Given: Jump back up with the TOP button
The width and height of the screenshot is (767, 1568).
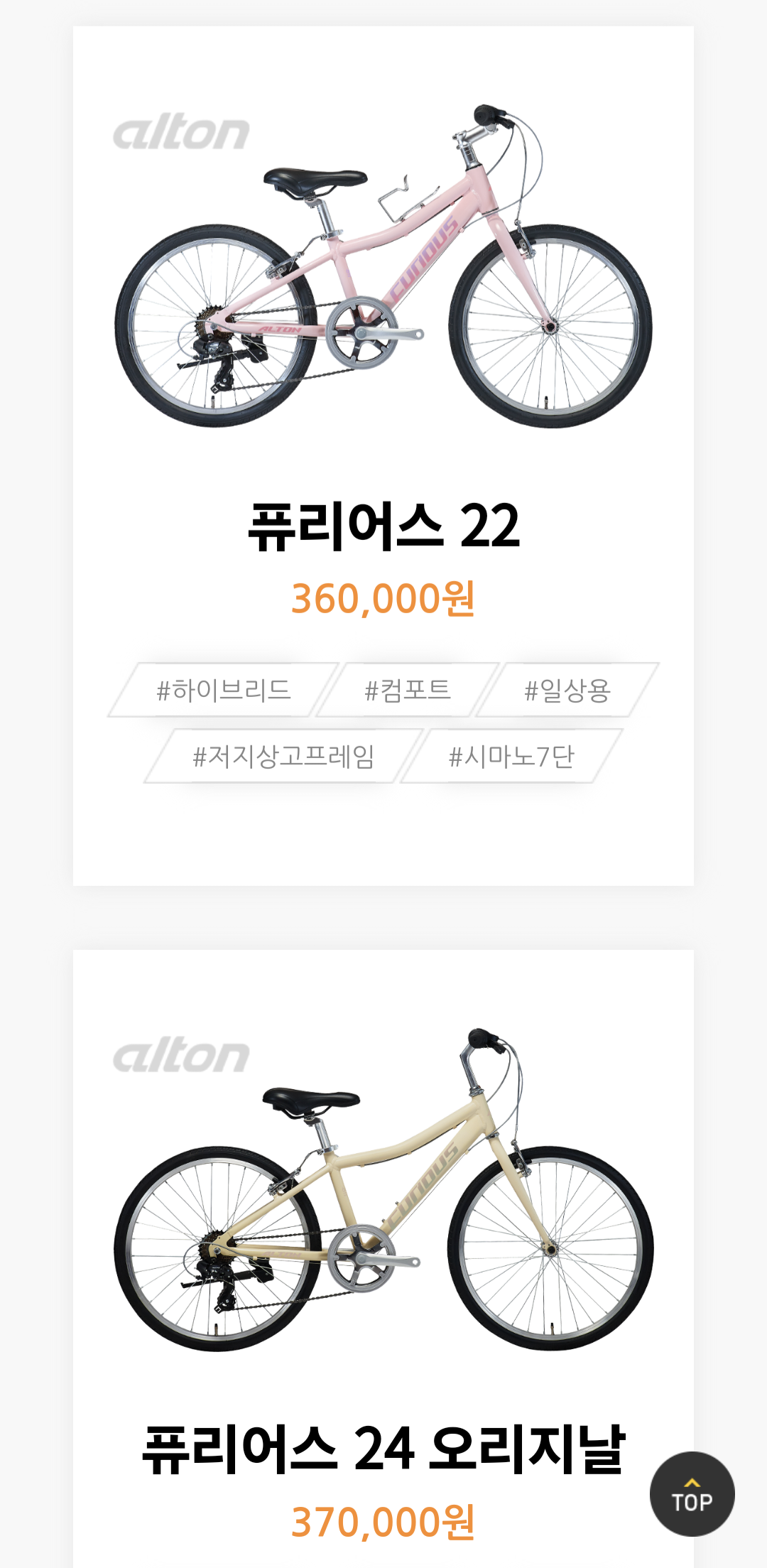Looking at the screenshot, I should pyautogui.click(x=692, y=1493).
